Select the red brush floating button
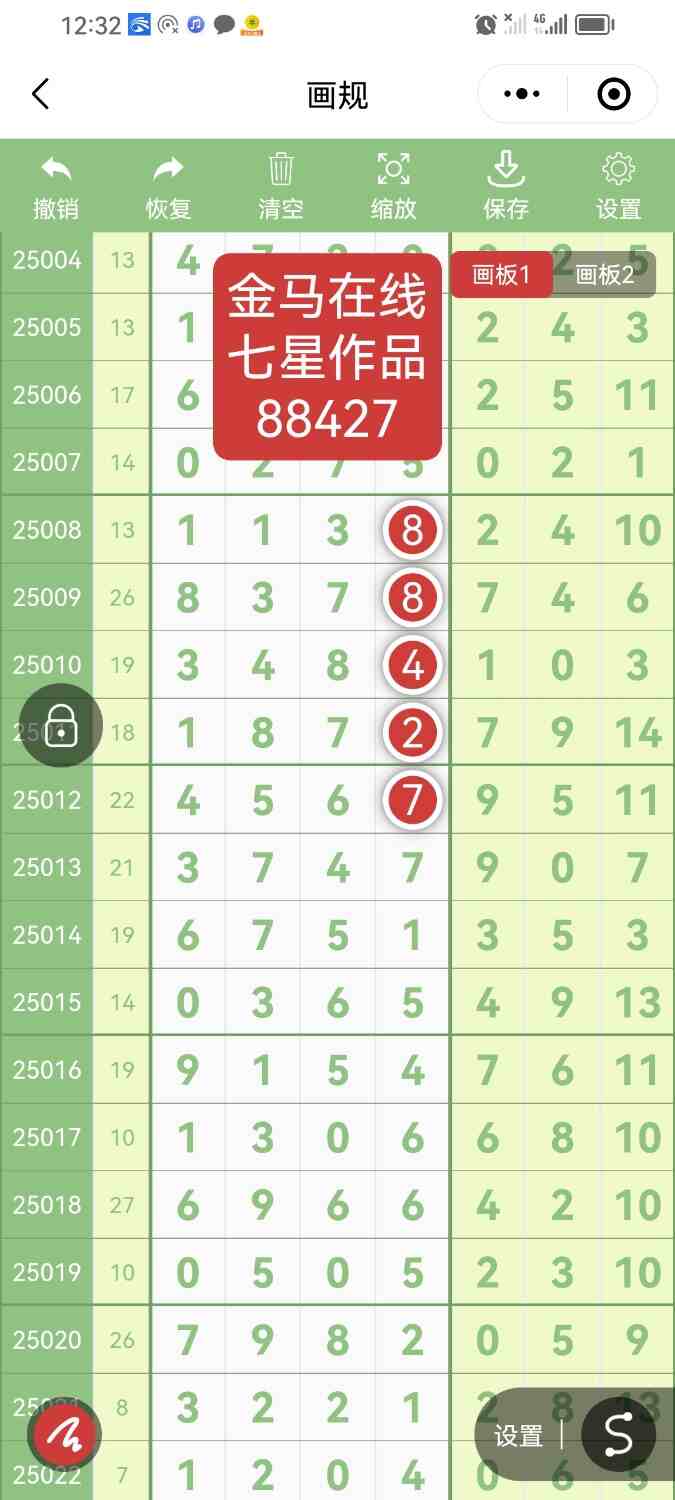 (x=65, y=1435)
